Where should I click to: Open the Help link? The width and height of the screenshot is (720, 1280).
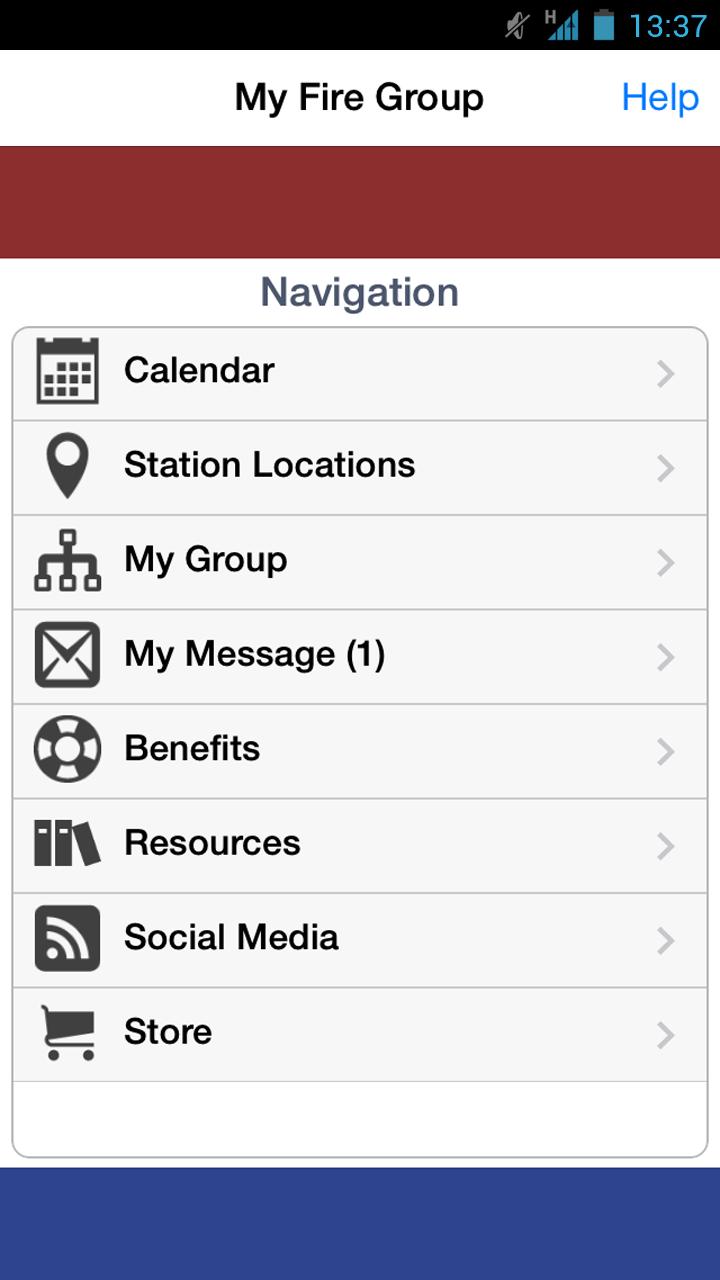(x=659, y=98)
